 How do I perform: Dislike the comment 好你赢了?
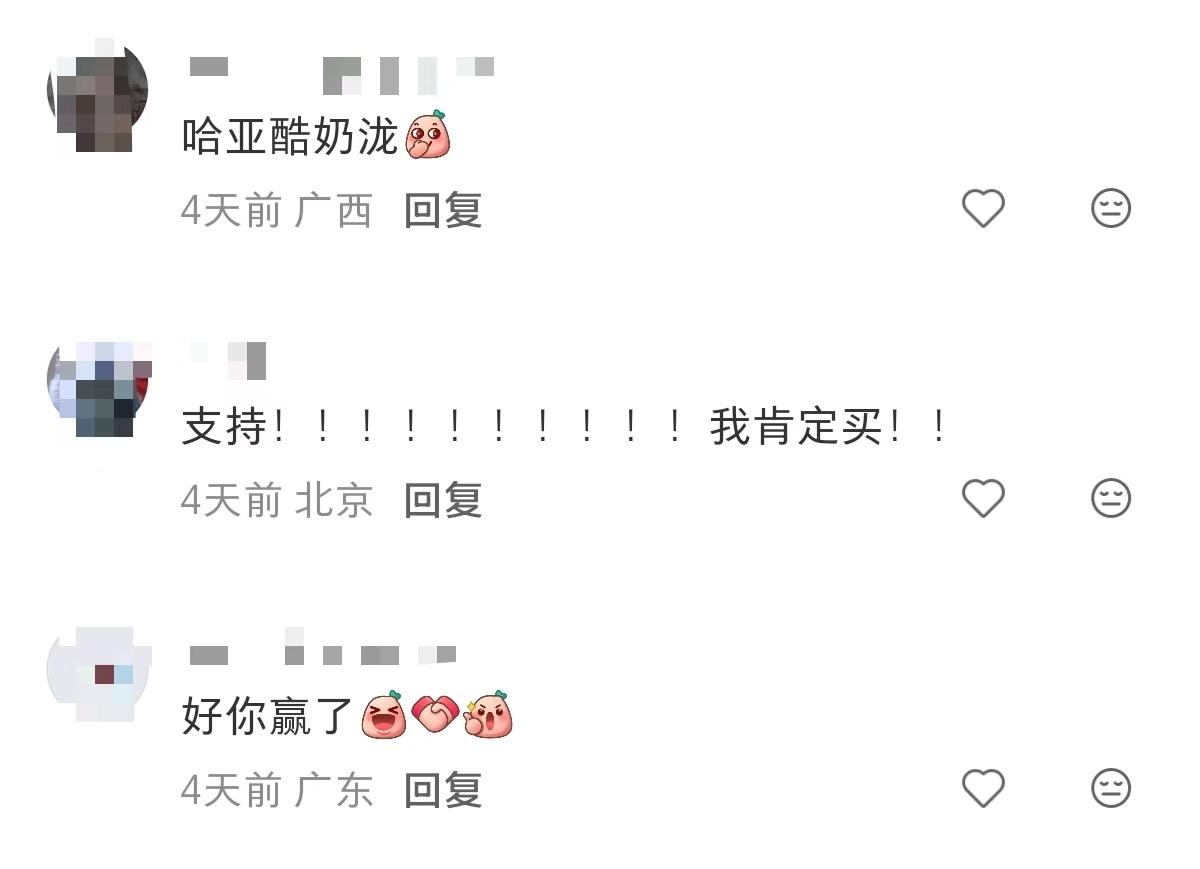click(1110, 789)
